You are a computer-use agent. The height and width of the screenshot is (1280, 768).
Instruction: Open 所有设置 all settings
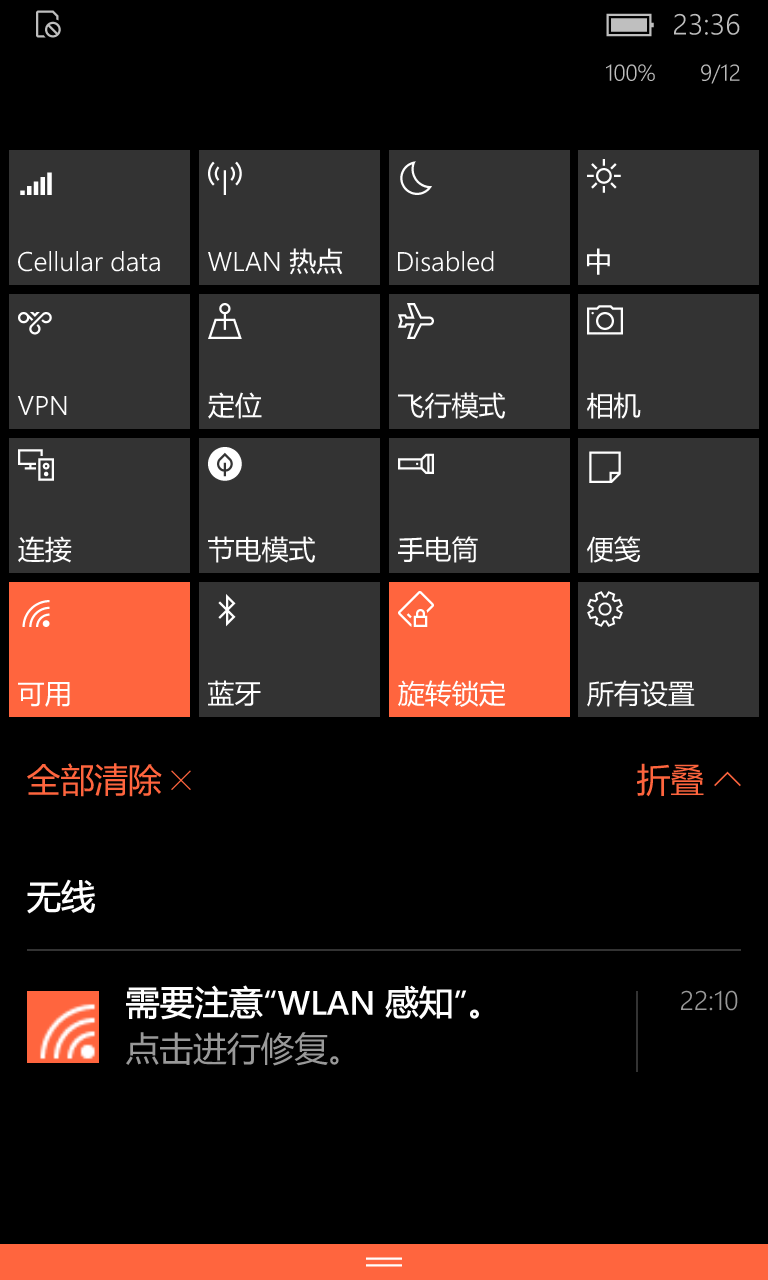tap(668, 649)
